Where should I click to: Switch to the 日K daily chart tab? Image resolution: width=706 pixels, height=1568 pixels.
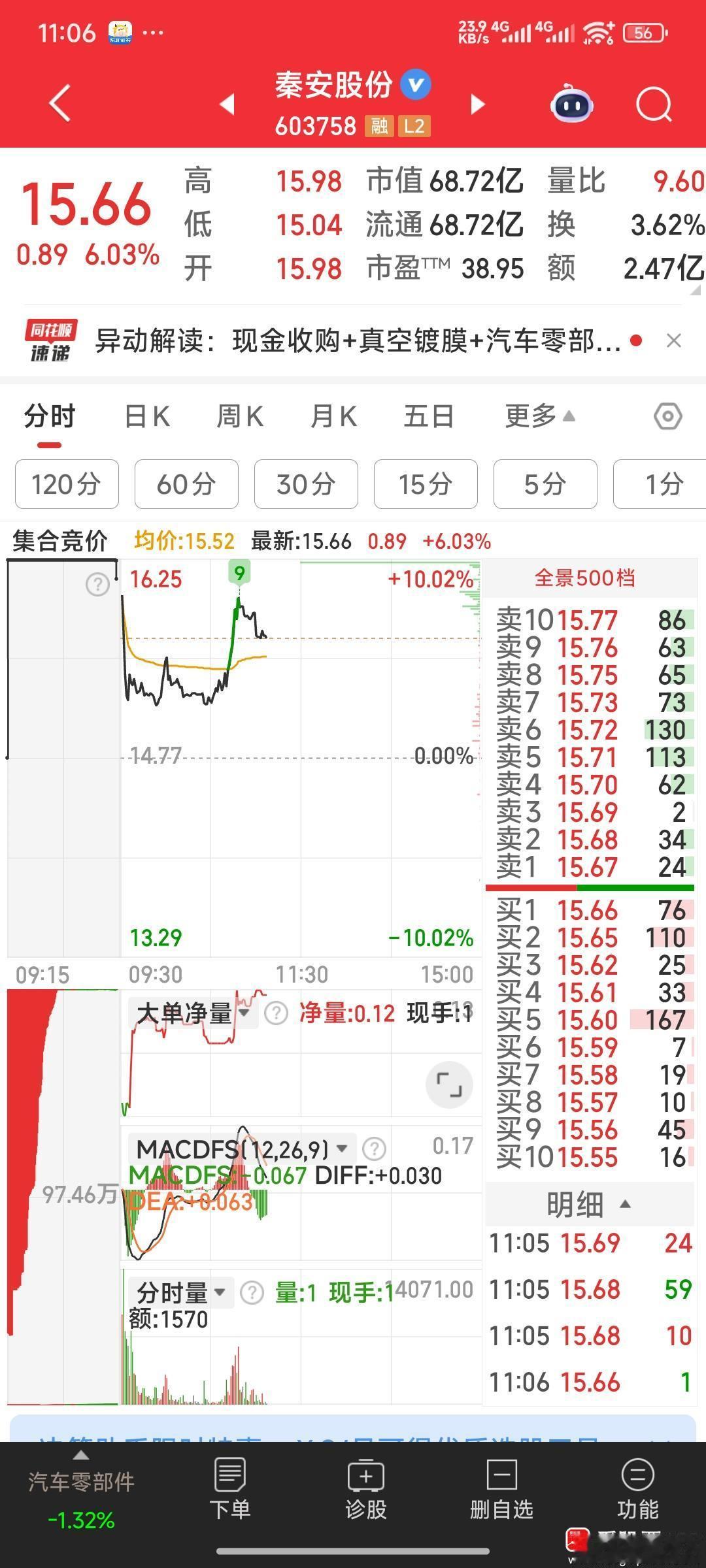146,416
